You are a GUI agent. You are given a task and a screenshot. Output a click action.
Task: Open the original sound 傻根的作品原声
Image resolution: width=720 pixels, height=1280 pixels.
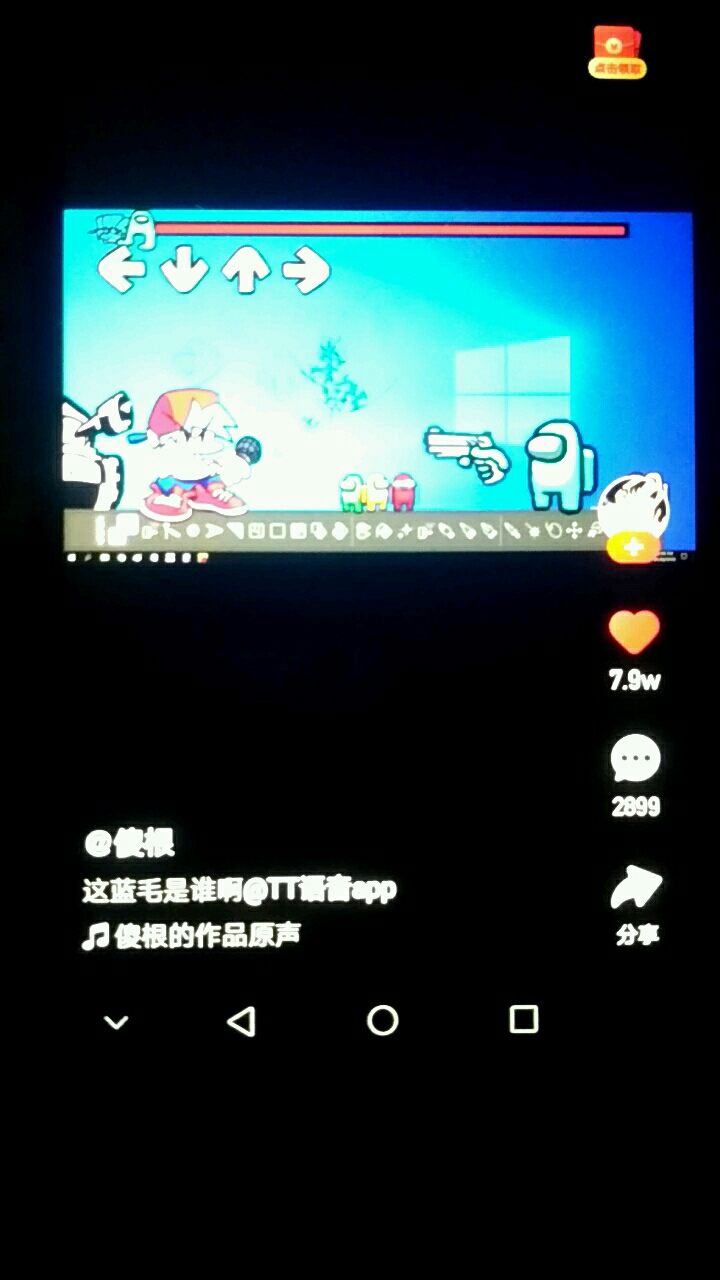coord(205,936)
